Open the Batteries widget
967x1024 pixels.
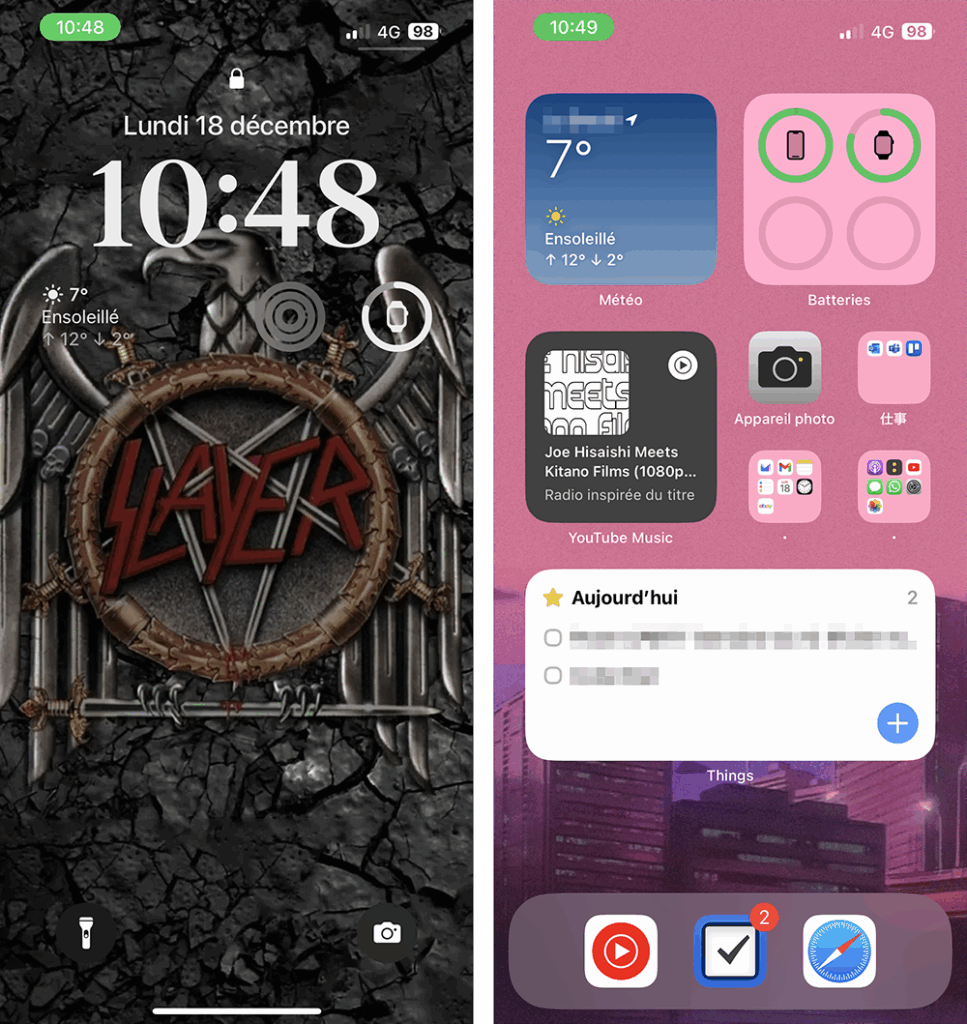tap(839, 190)
